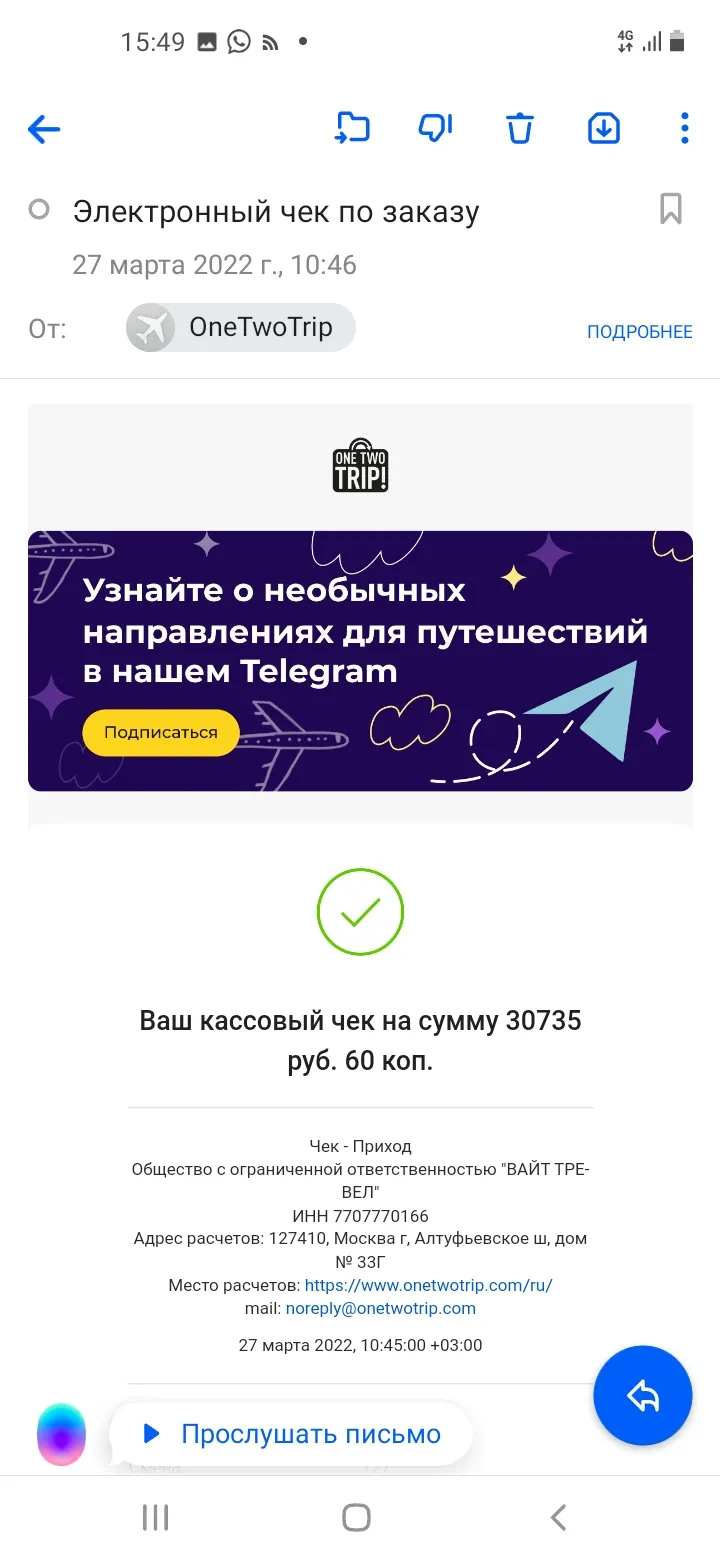Viewport: 720px width, 1560px height.
Task: Go back to the inbox
Action: 44,129
